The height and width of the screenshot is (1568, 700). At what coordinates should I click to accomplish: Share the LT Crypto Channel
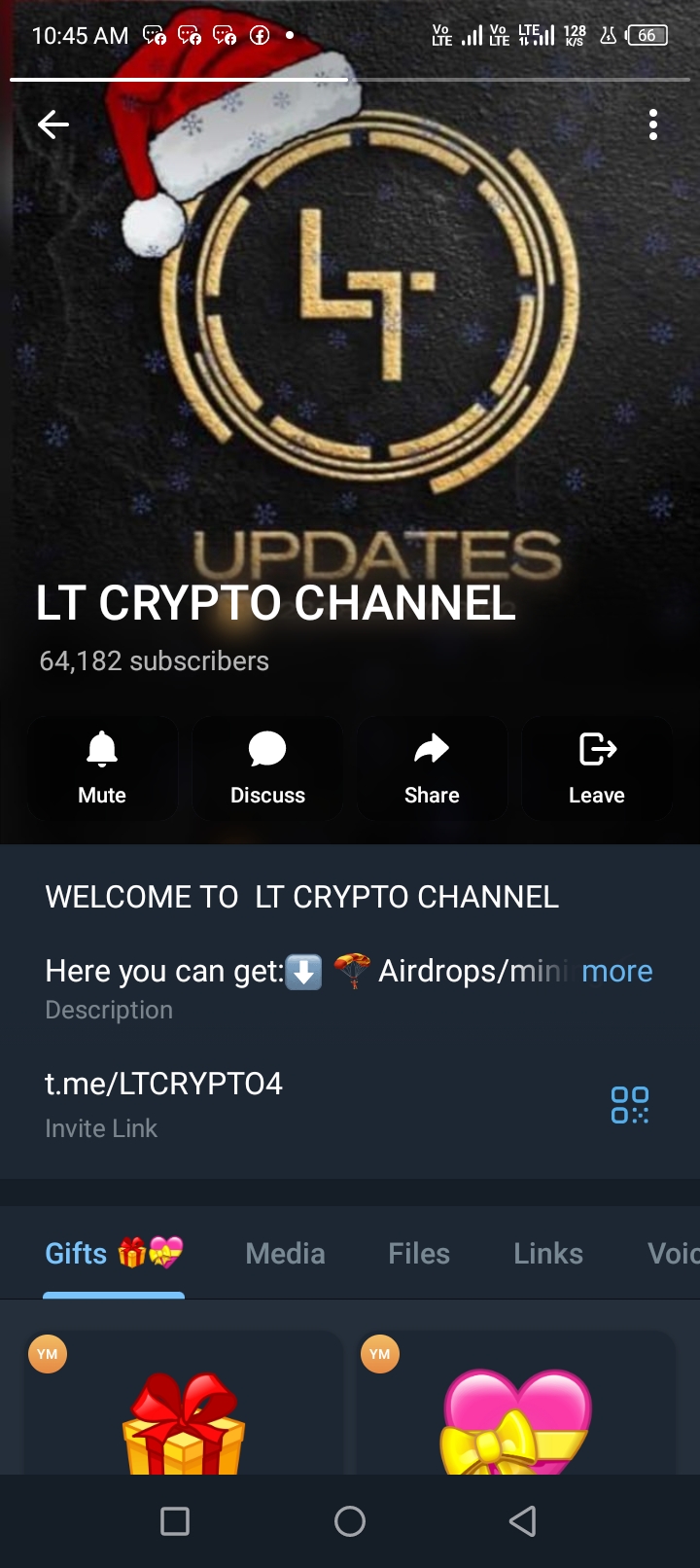[x=432, y=768]
